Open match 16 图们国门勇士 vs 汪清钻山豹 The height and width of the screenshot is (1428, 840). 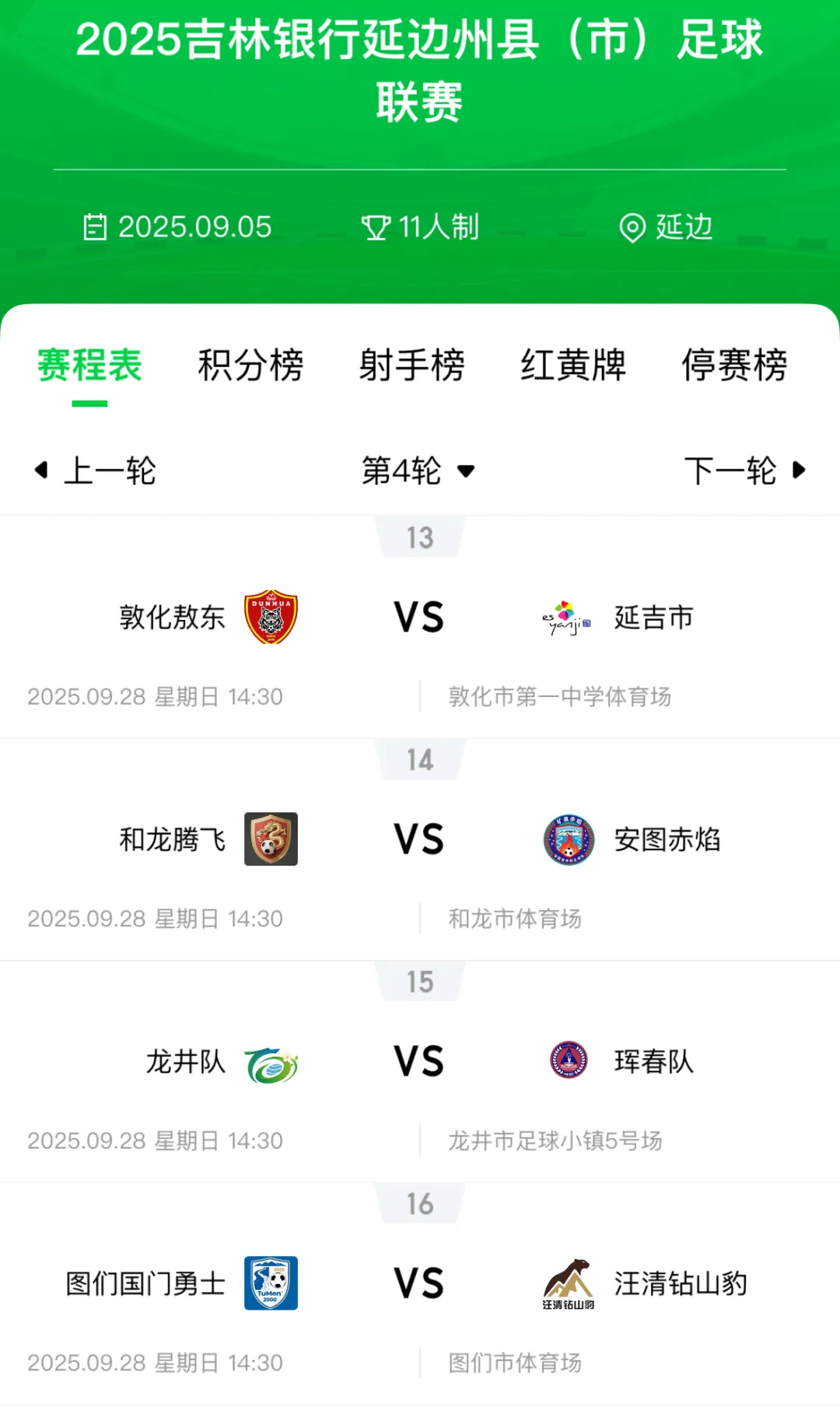pos(419,1283)
